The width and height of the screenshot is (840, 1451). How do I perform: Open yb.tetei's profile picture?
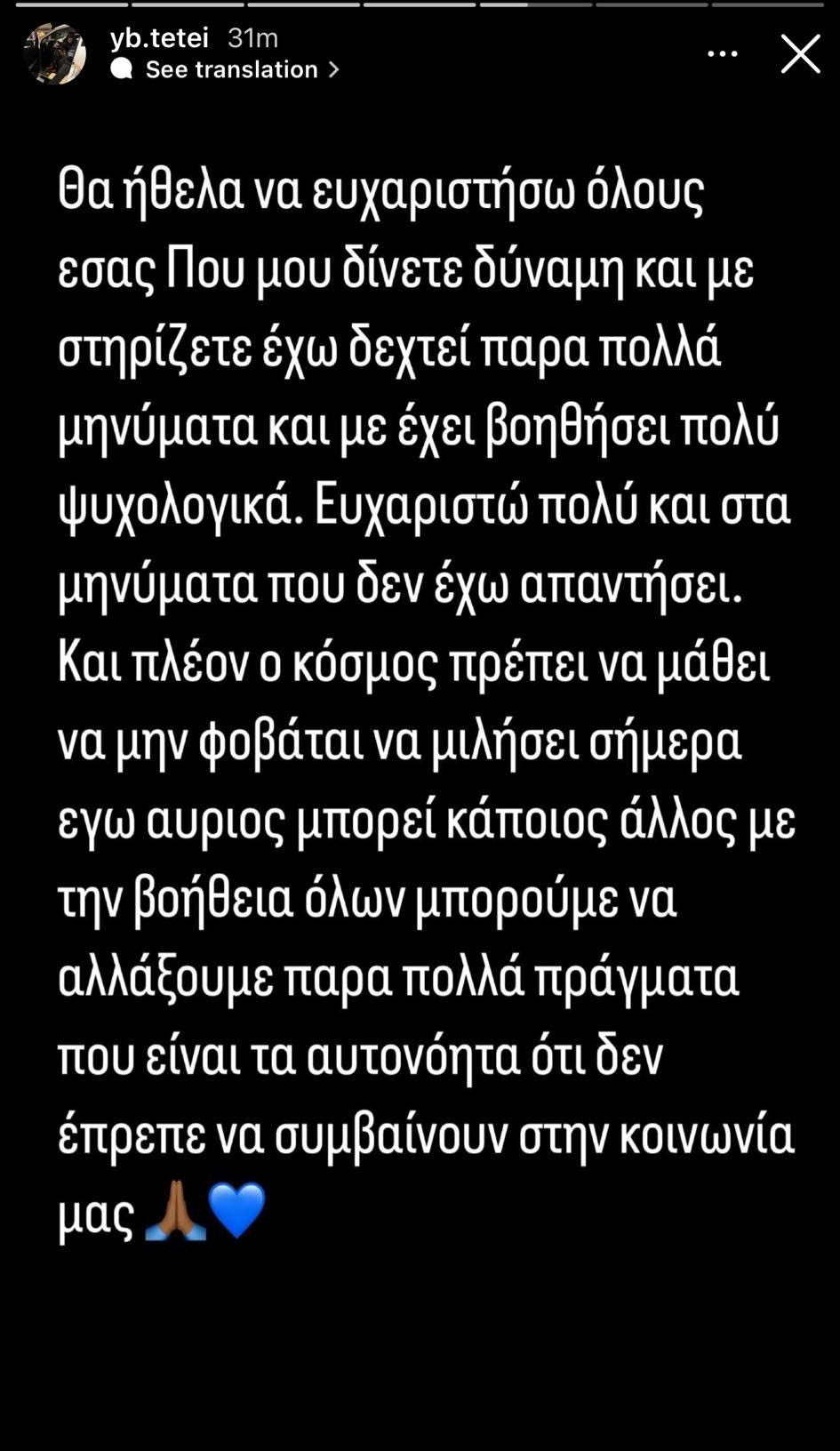point(55,54)
